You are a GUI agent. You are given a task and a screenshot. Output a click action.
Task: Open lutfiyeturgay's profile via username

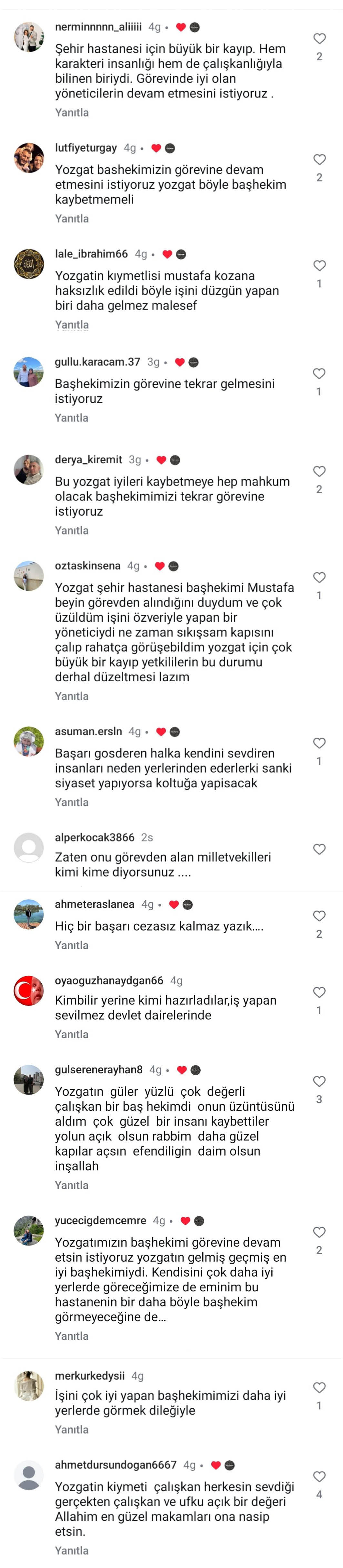pos(86,148)
